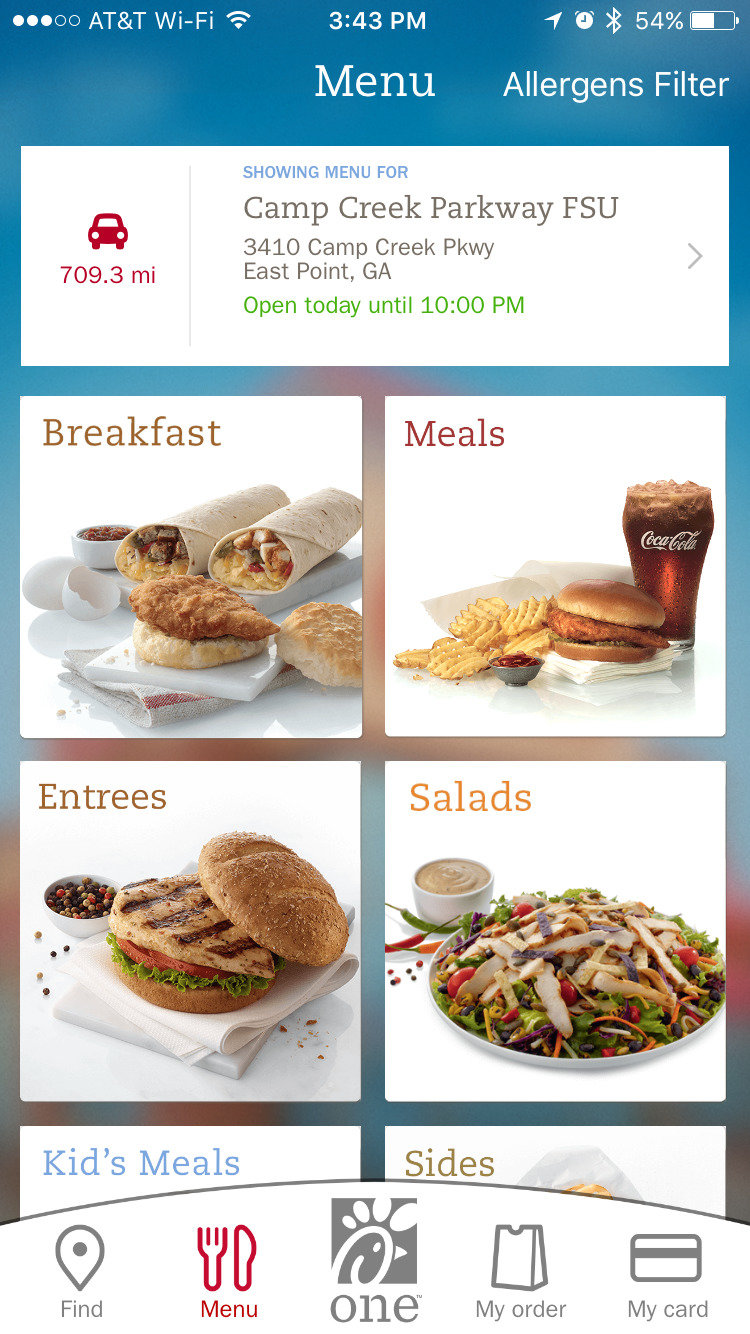Open the Allergens Filter
Screen dimensions: 750x1334
pos(615,85)
